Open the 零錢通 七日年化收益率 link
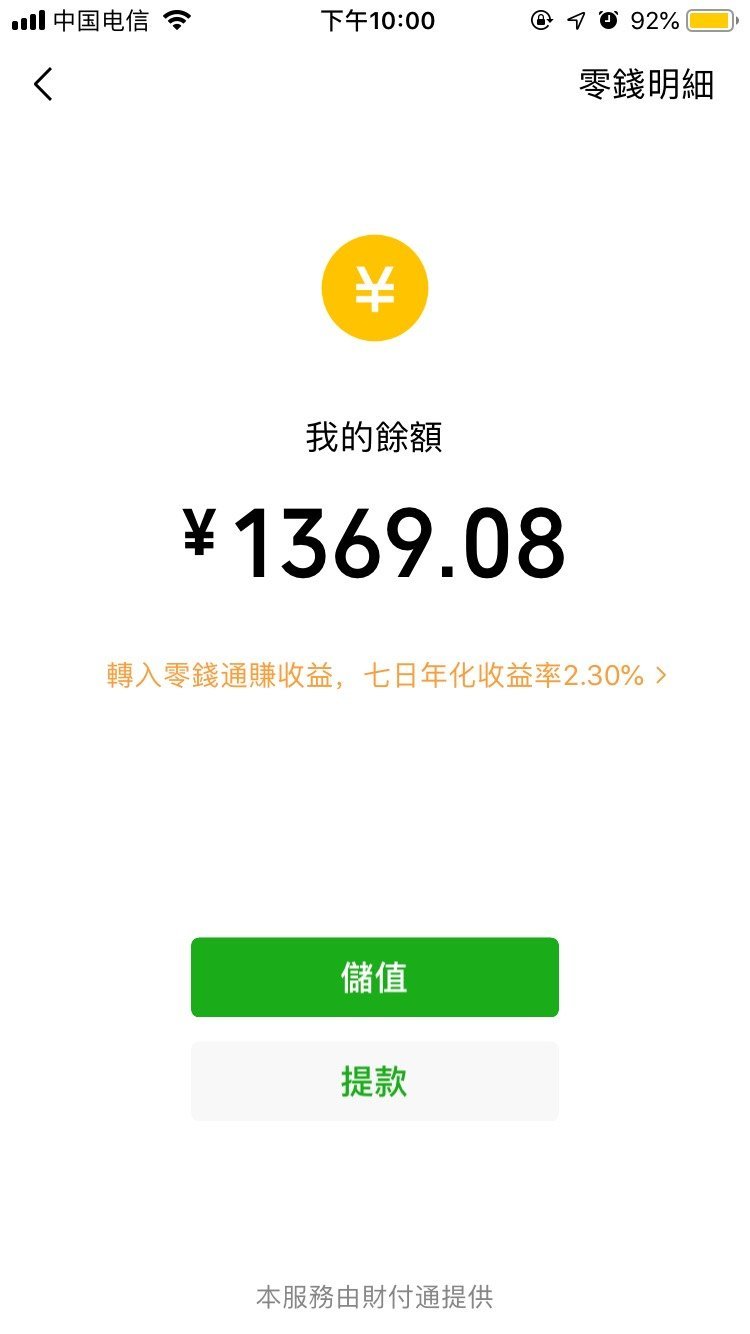 386,676
